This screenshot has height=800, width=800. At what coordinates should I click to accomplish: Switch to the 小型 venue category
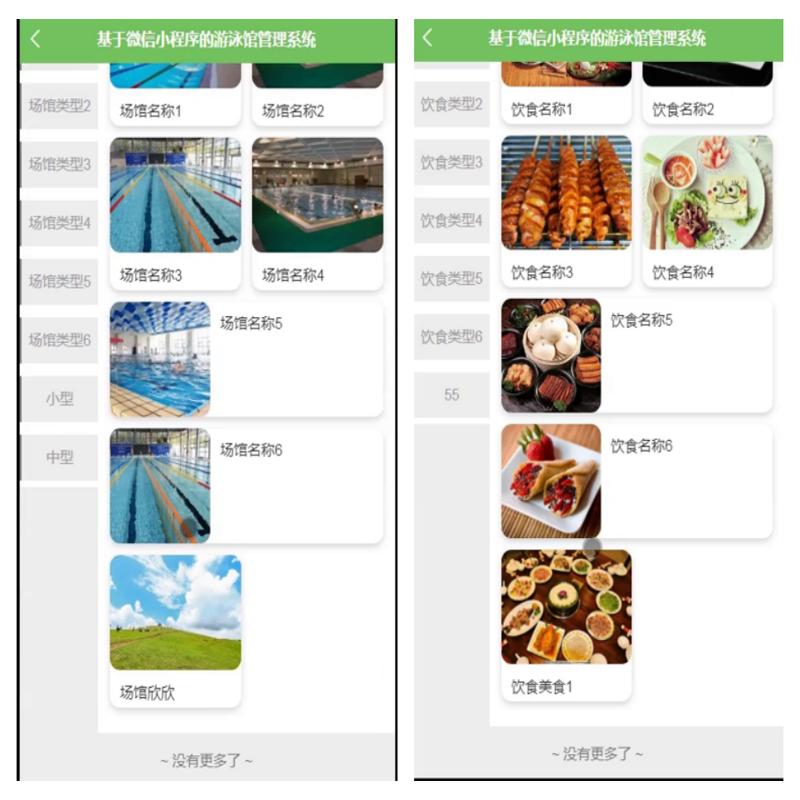coord(59,398)
